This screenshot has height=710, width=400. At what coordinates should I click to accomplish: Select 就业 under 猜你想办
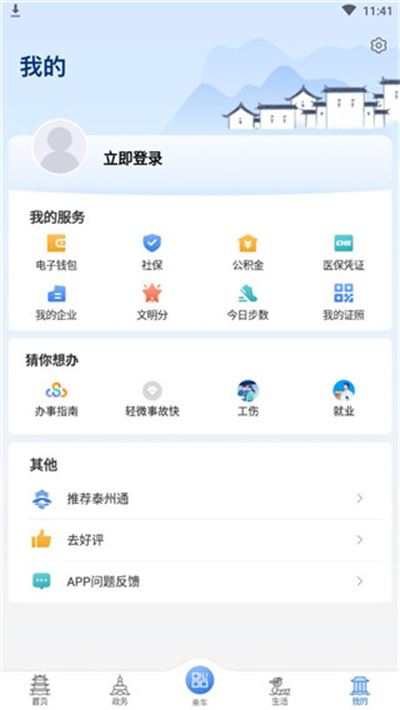pos(343,398)
